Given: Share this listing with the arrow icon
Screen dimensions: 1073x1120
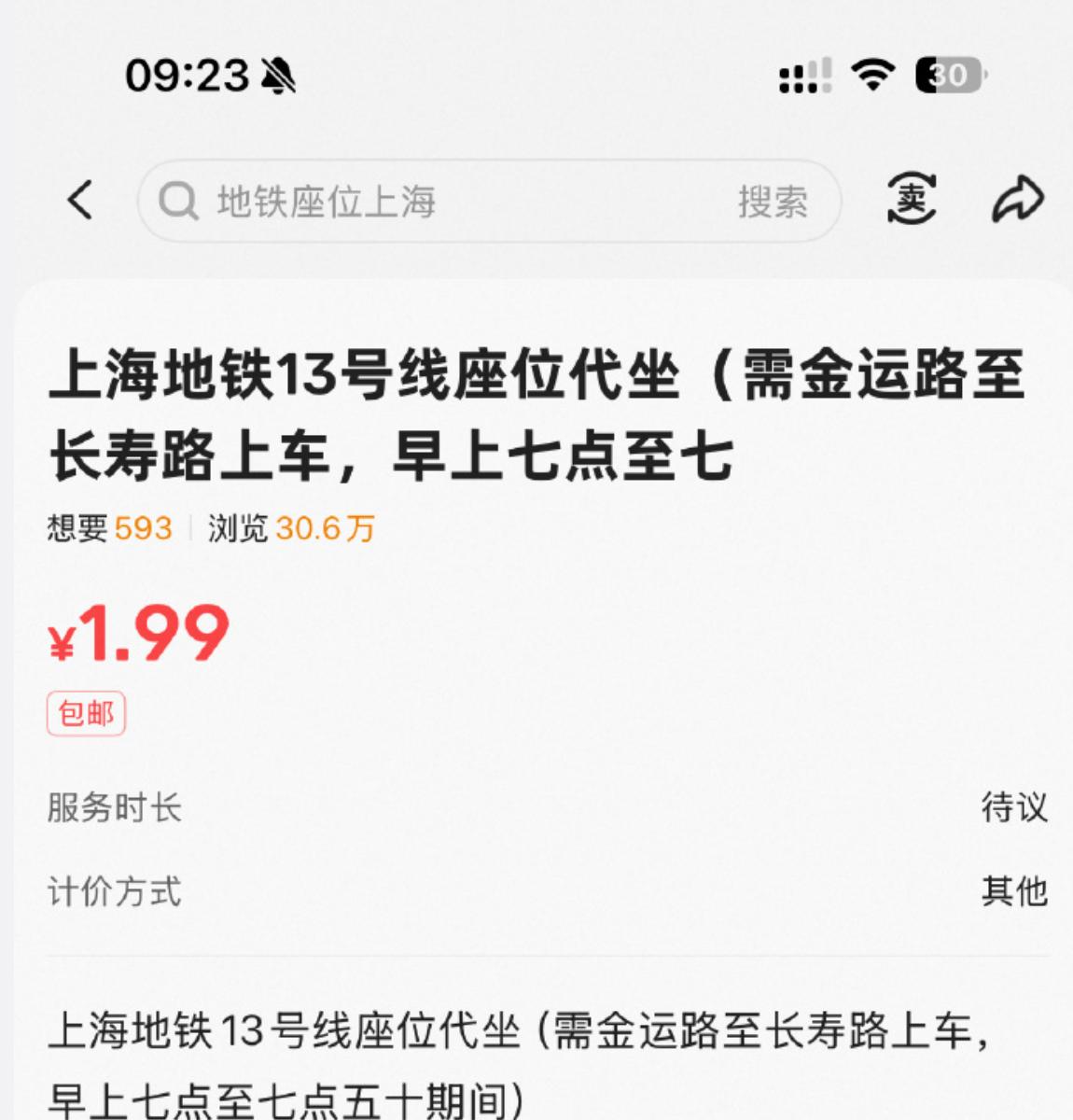Looking at the screenshot, I should point(1016,199).
